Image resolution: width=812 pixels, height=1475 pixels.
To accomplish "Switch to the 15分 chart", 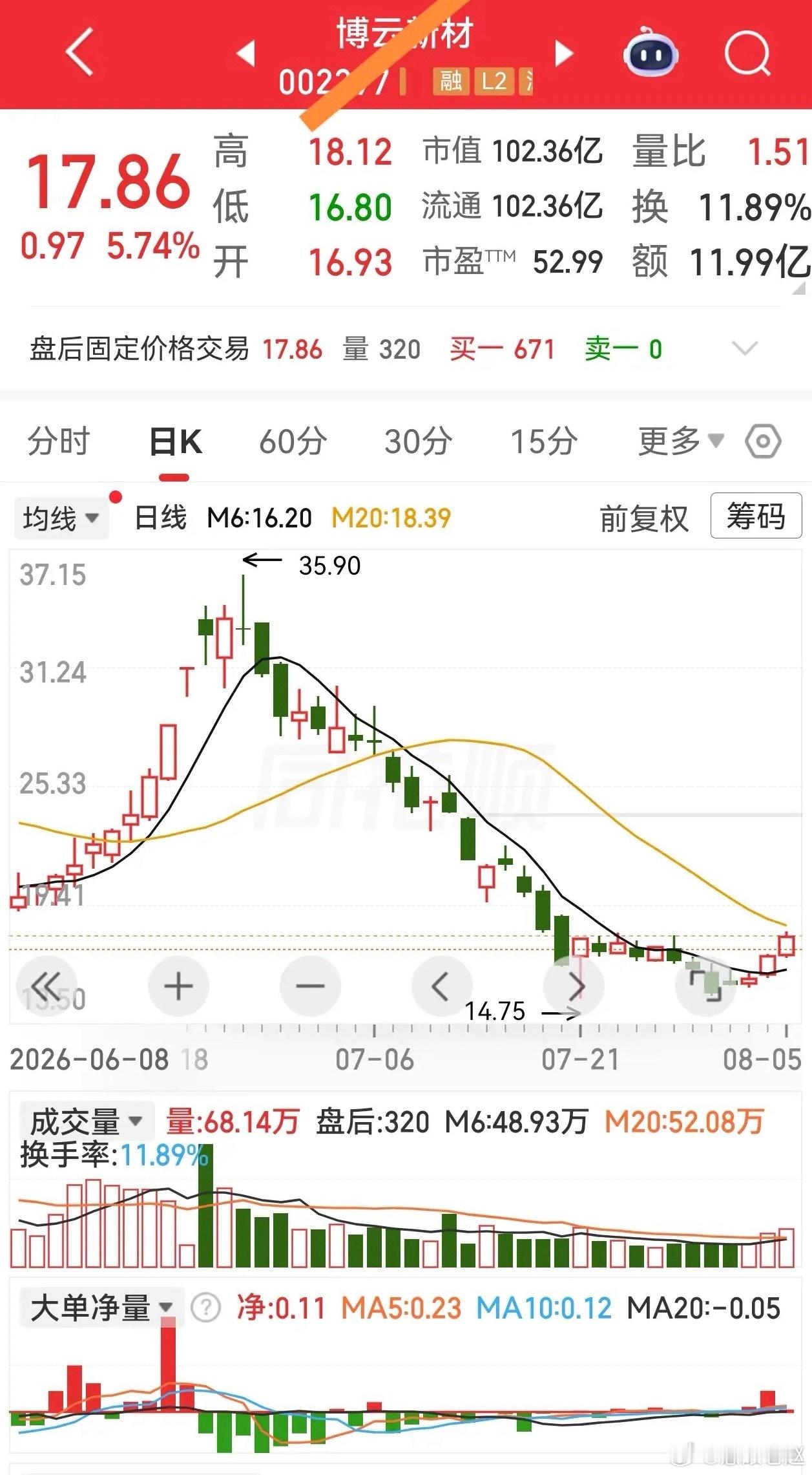I will (x=544, y=442).
